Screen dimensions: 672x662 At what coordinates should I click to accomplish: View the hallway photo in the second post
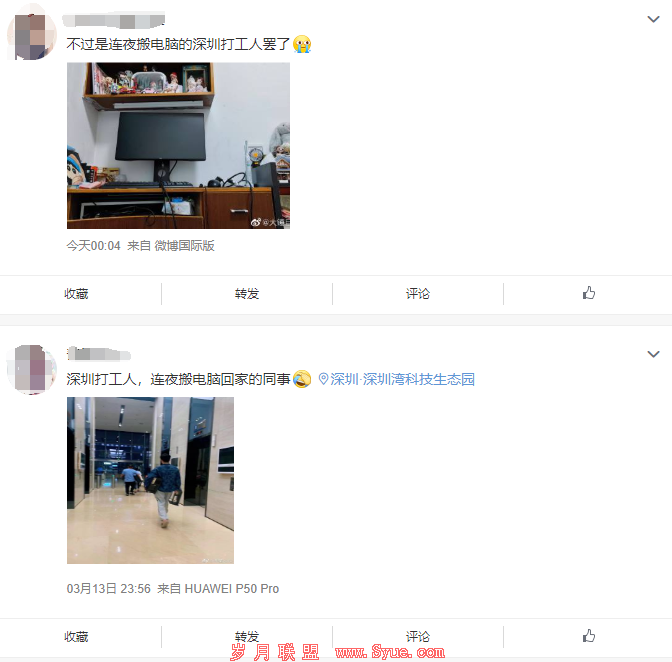pos(150,480)
